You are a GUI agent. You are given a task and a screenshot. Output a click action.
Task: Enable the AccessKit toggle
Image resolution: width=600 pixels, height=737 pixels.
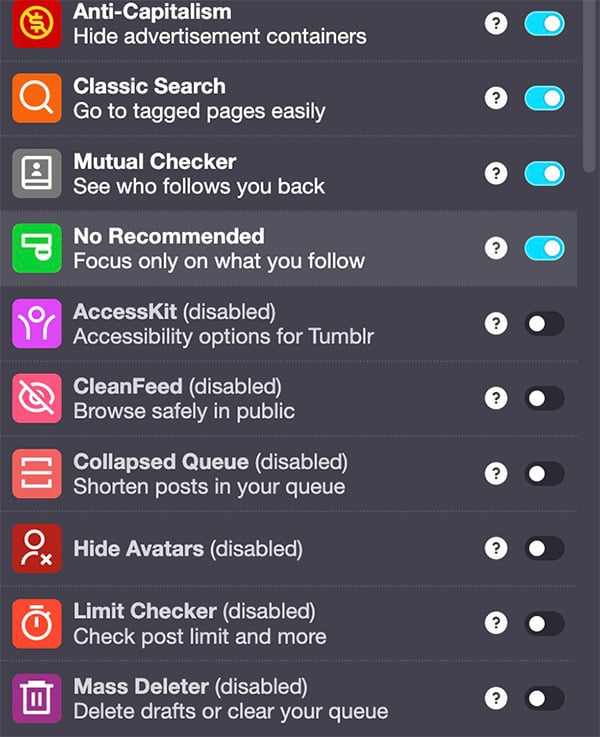(544, 323)
